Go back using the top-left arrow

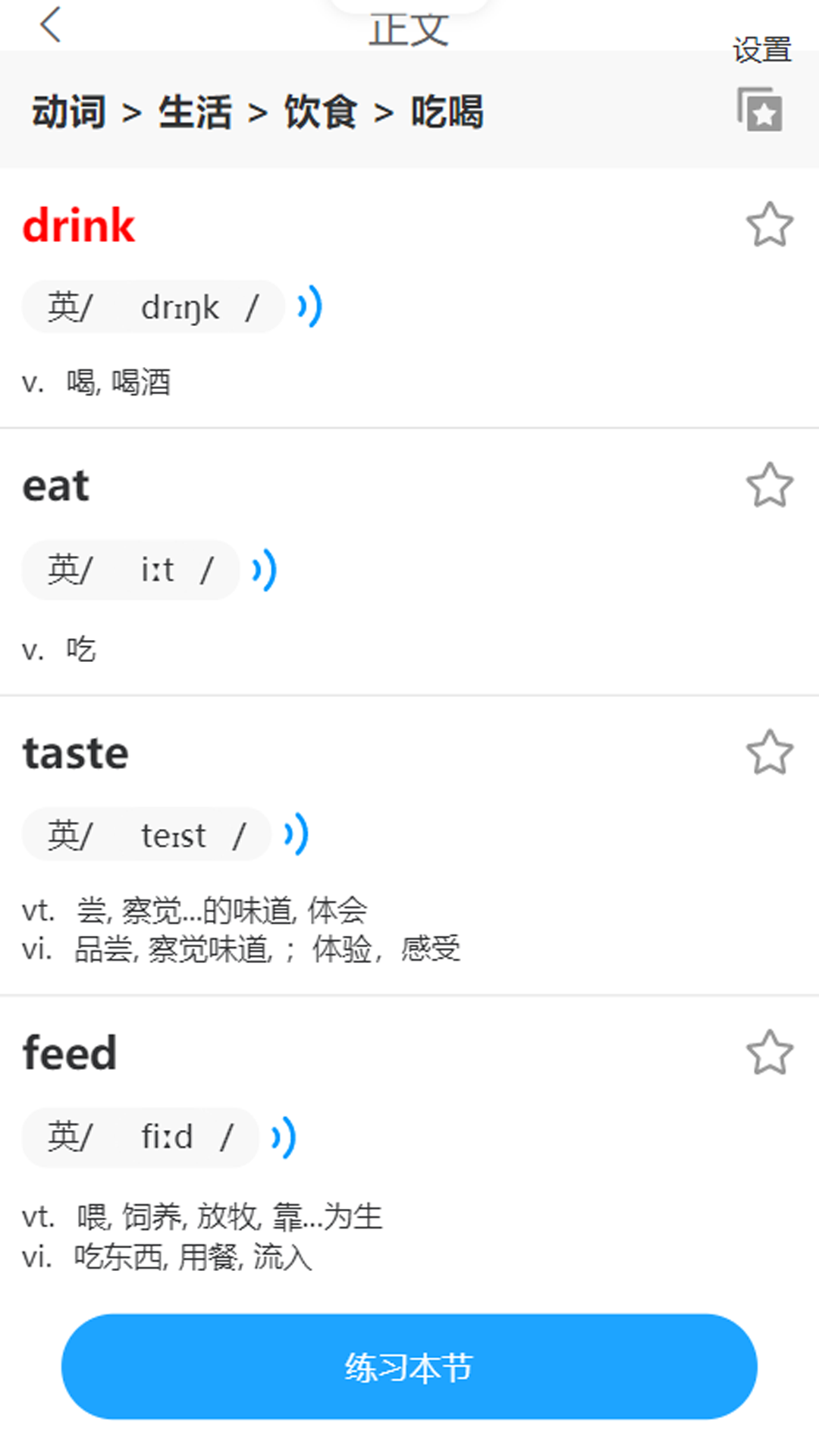pyautogui.click(x=50, y=25)
